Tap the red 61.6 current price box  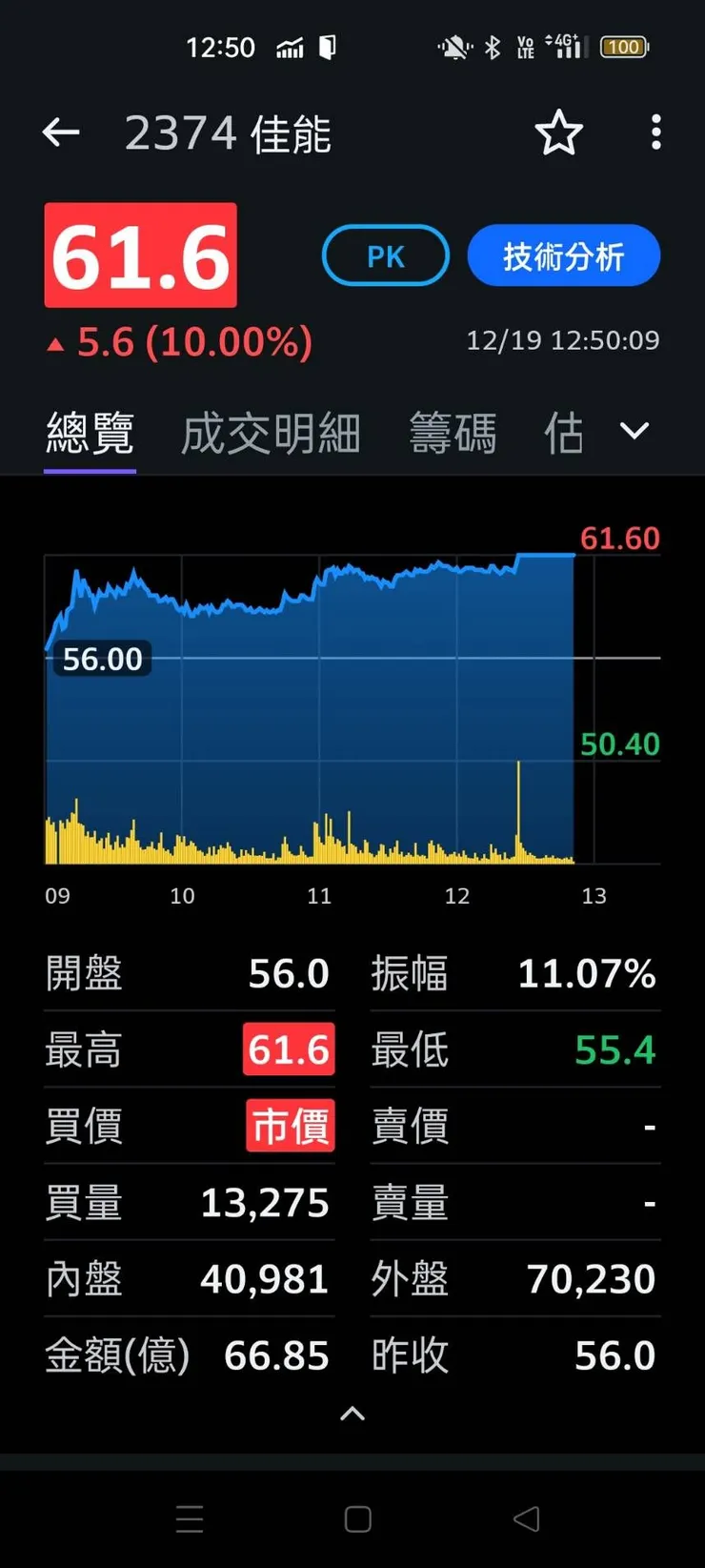[140, 255]
